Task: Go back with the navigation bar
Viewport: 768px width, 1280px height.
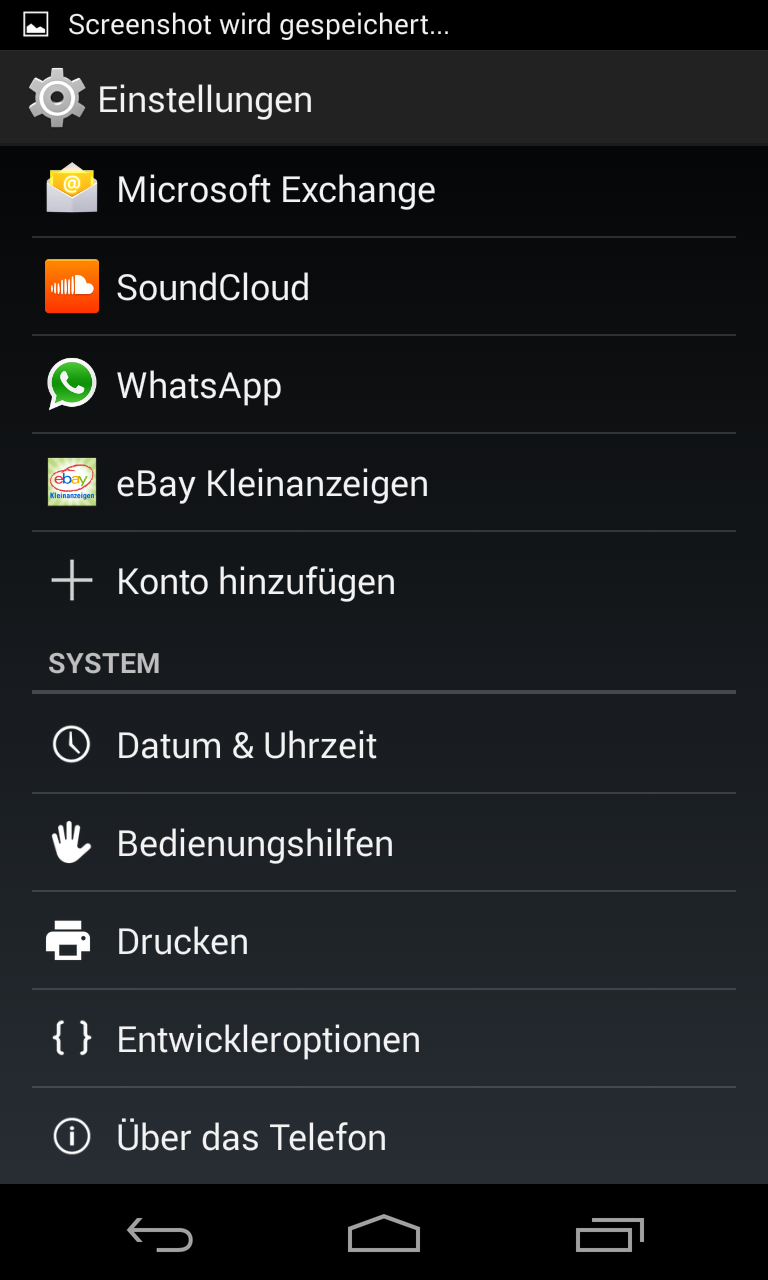Action: [160, 1234]
